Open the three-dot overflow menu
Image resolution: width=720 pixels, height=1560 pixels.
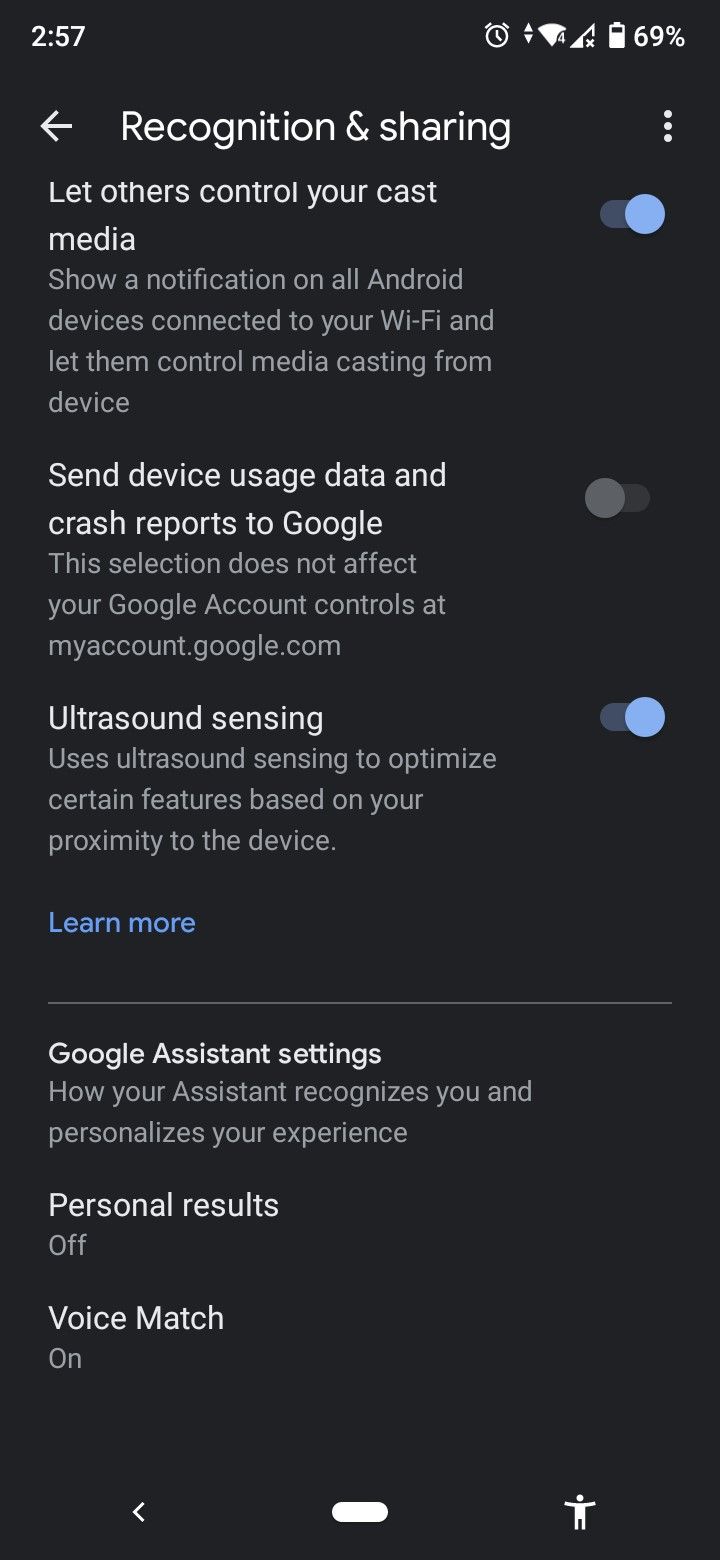click(x=667, y=126)
